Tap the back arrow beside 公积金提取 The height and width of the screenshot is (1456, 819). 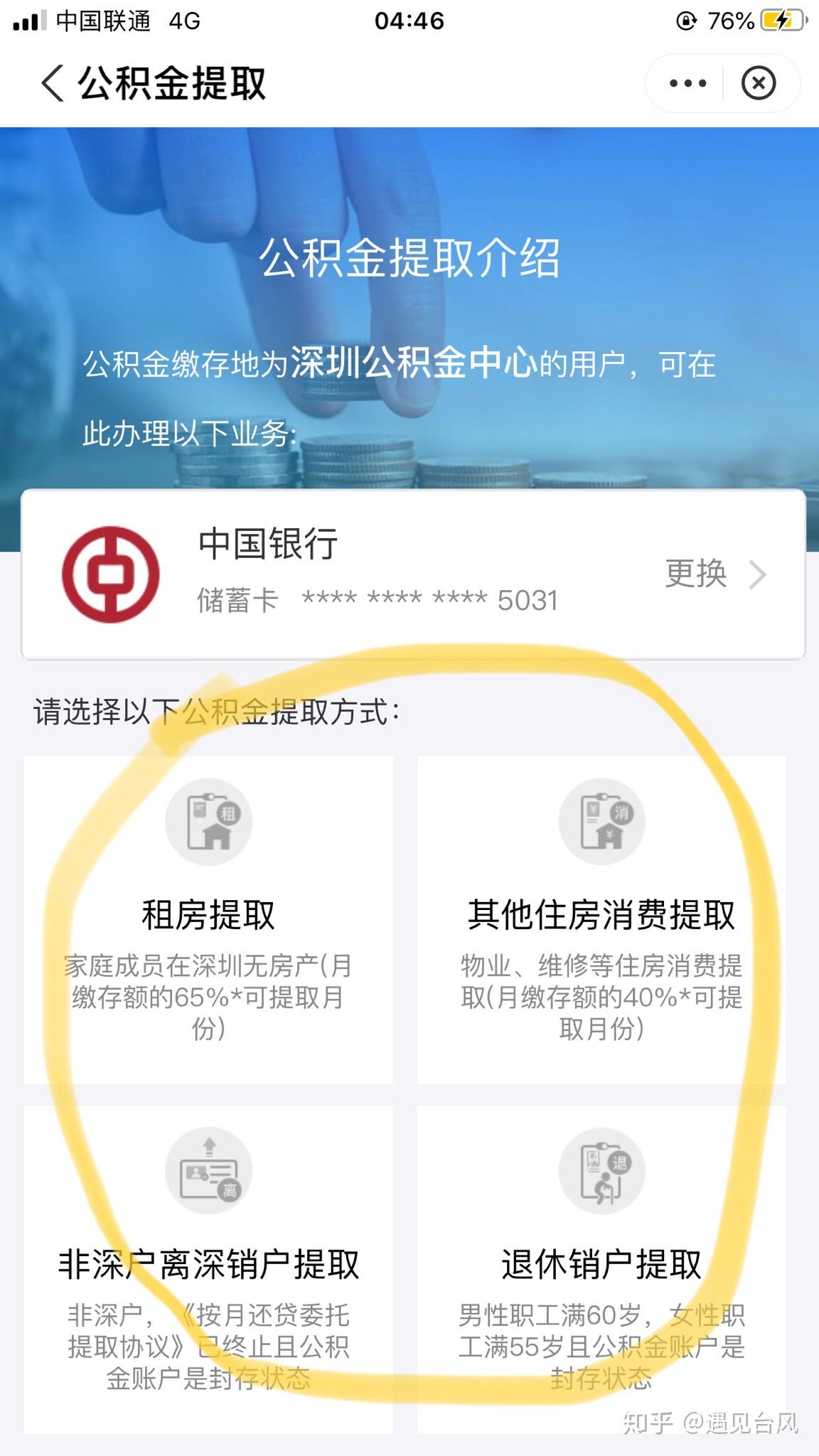tap(51, 83)
